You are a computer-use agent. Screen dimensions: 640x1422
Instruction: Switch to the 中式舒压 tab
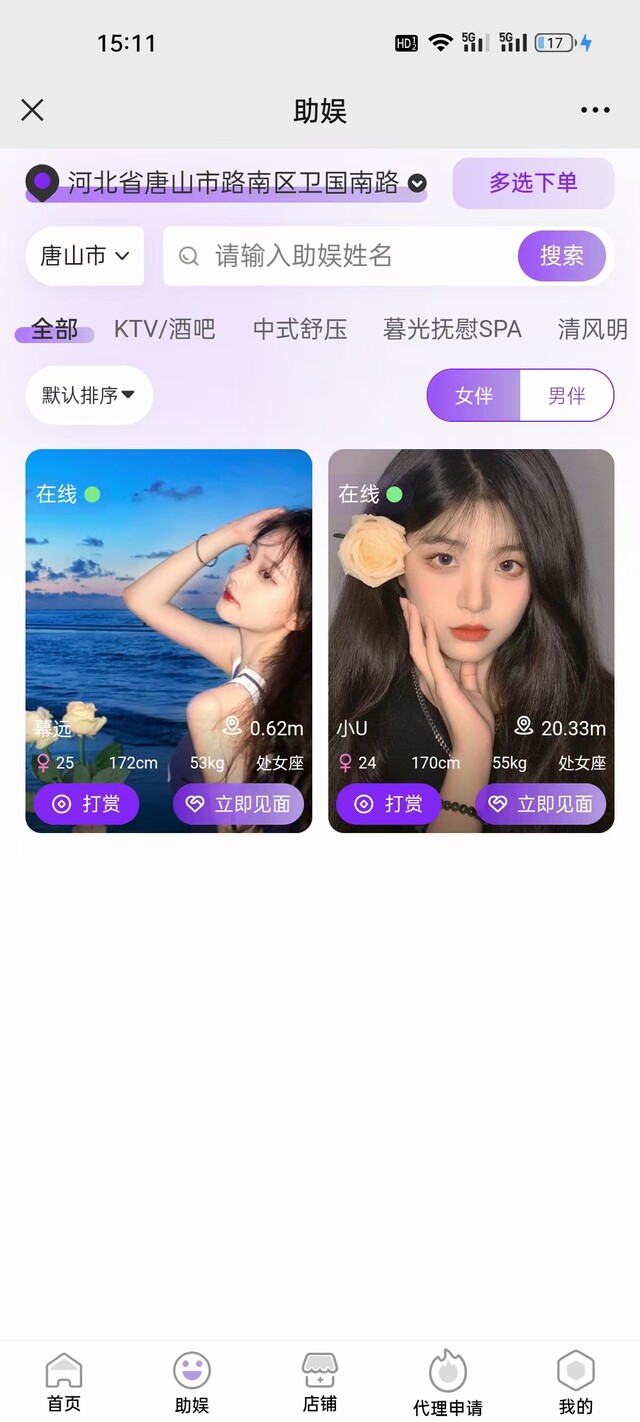pyautogui.click(x=300, y=329)
